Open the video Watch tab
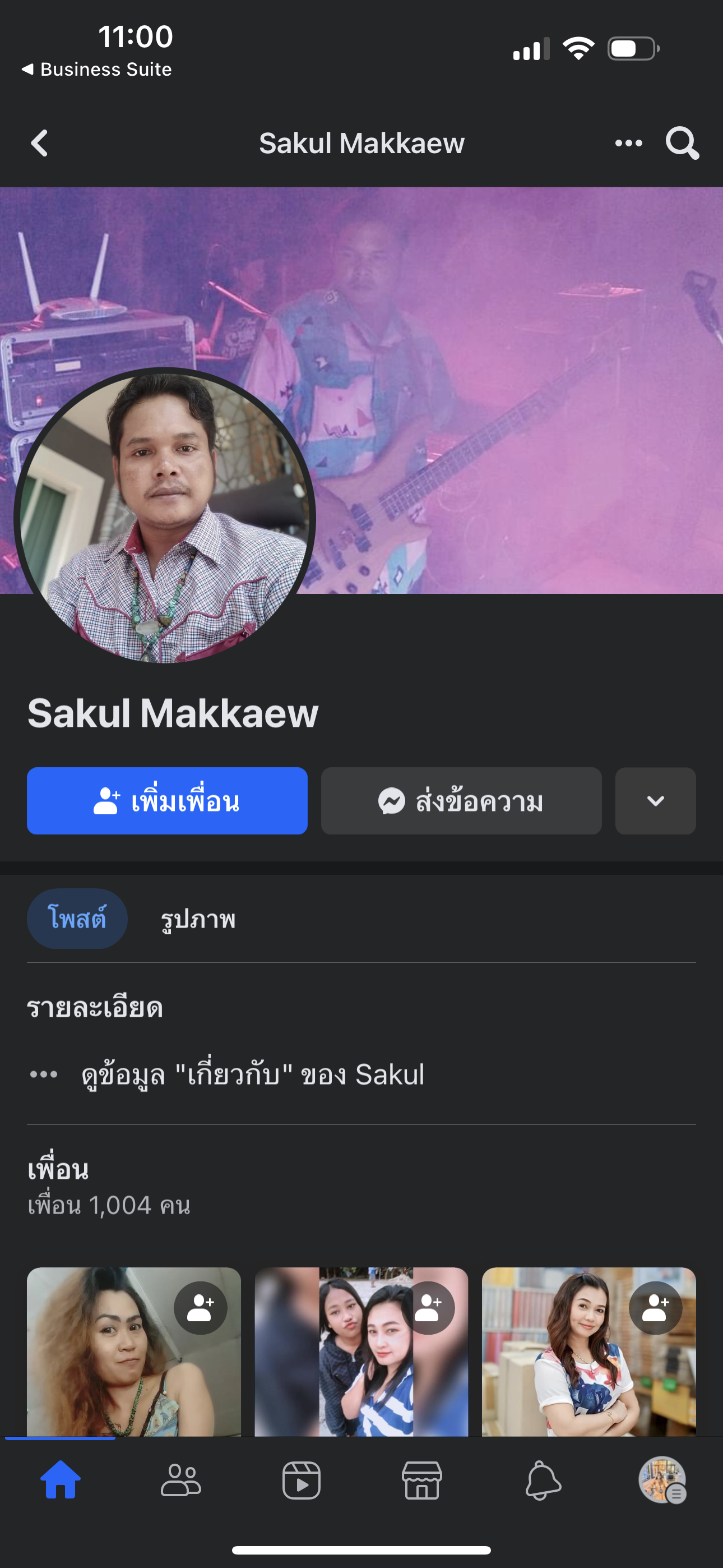 (x=302, y=1481)
